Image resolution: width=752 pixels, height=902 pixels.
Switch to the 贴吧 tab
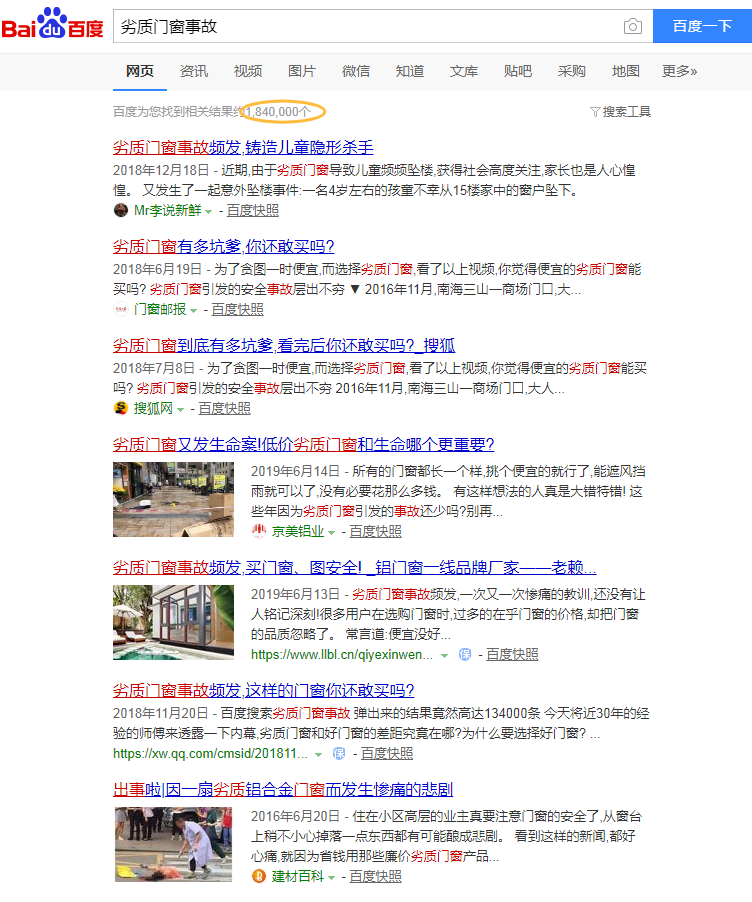click(x=518, y=71)
